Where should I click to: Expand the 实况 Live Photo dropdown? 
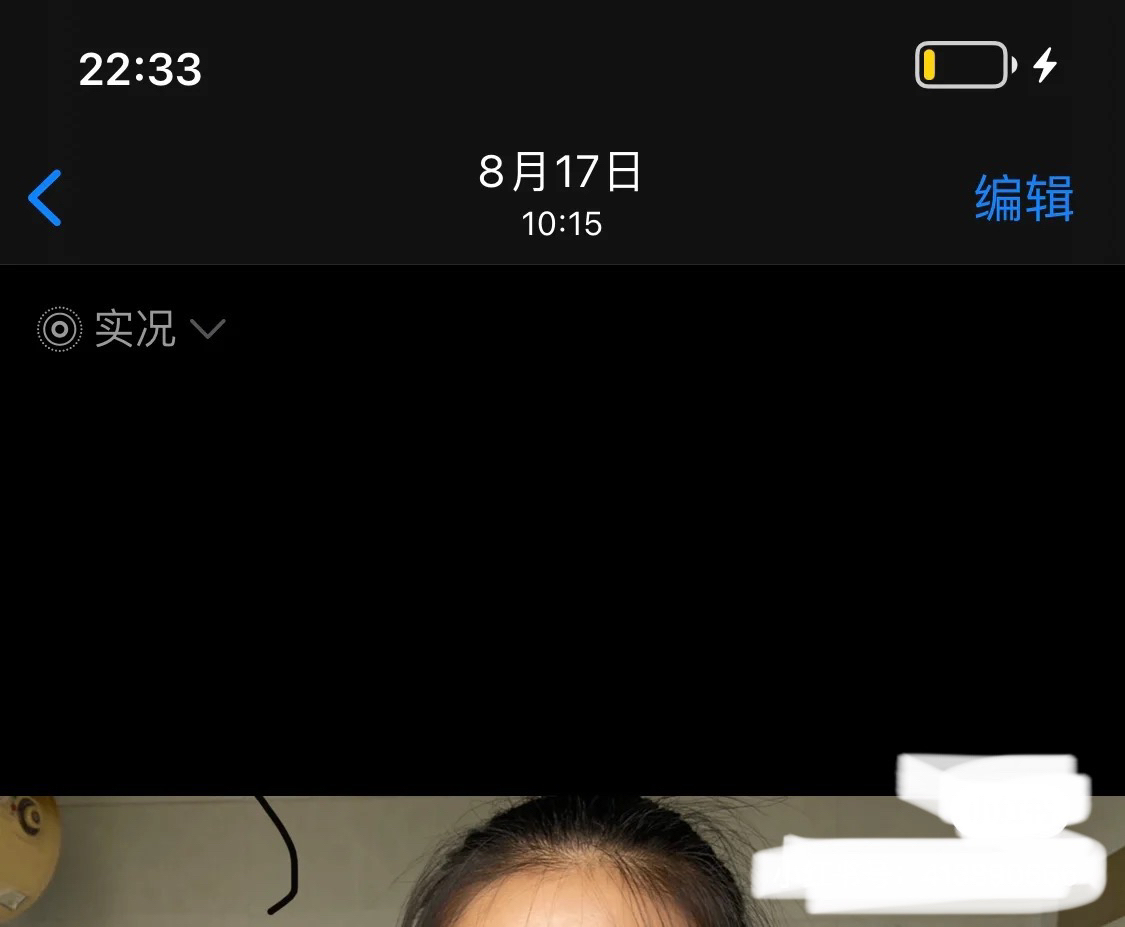point(132,329)
